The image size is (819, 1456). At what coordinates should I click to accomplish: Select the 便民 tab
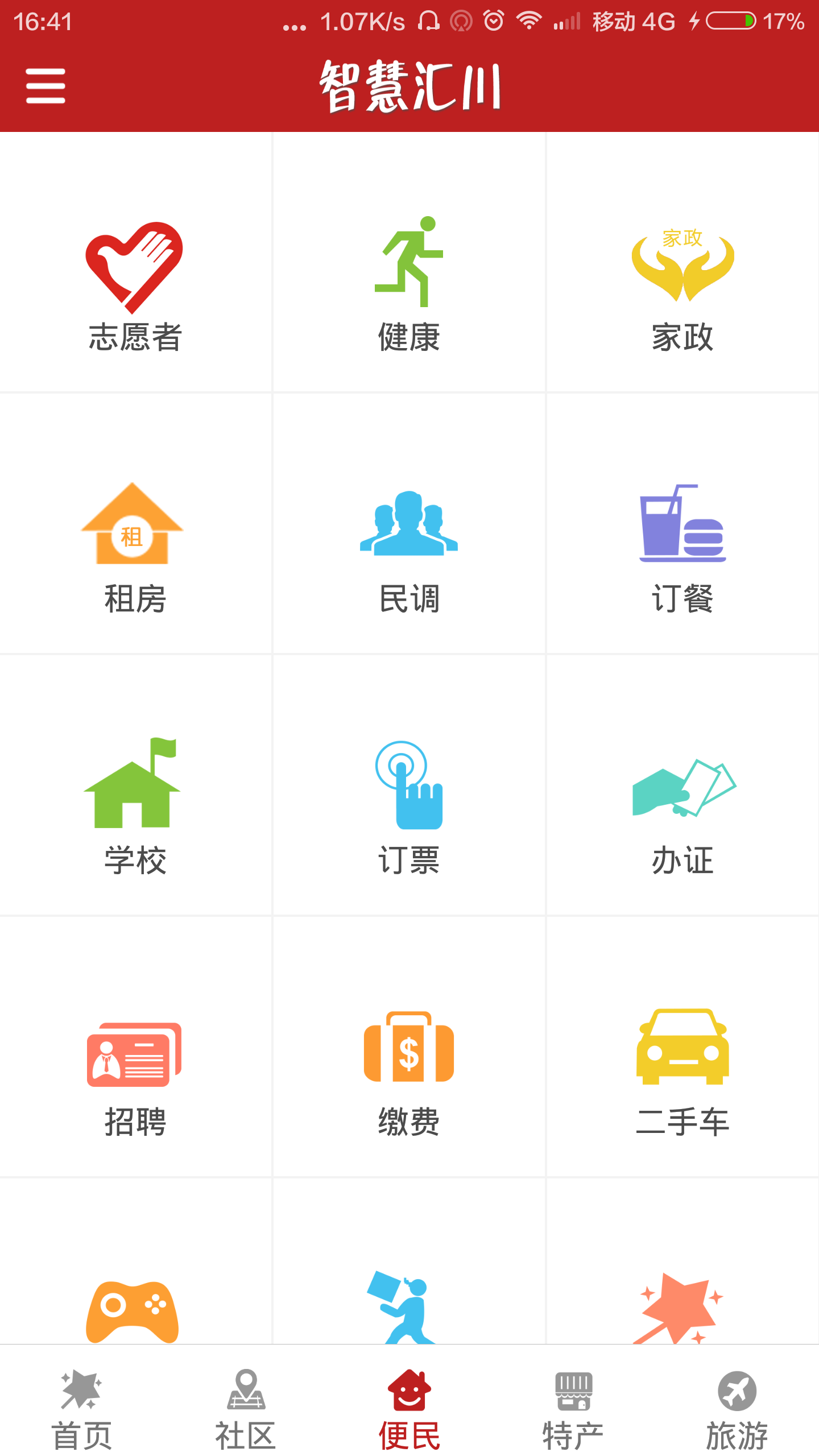click(x=409, y=1409)
